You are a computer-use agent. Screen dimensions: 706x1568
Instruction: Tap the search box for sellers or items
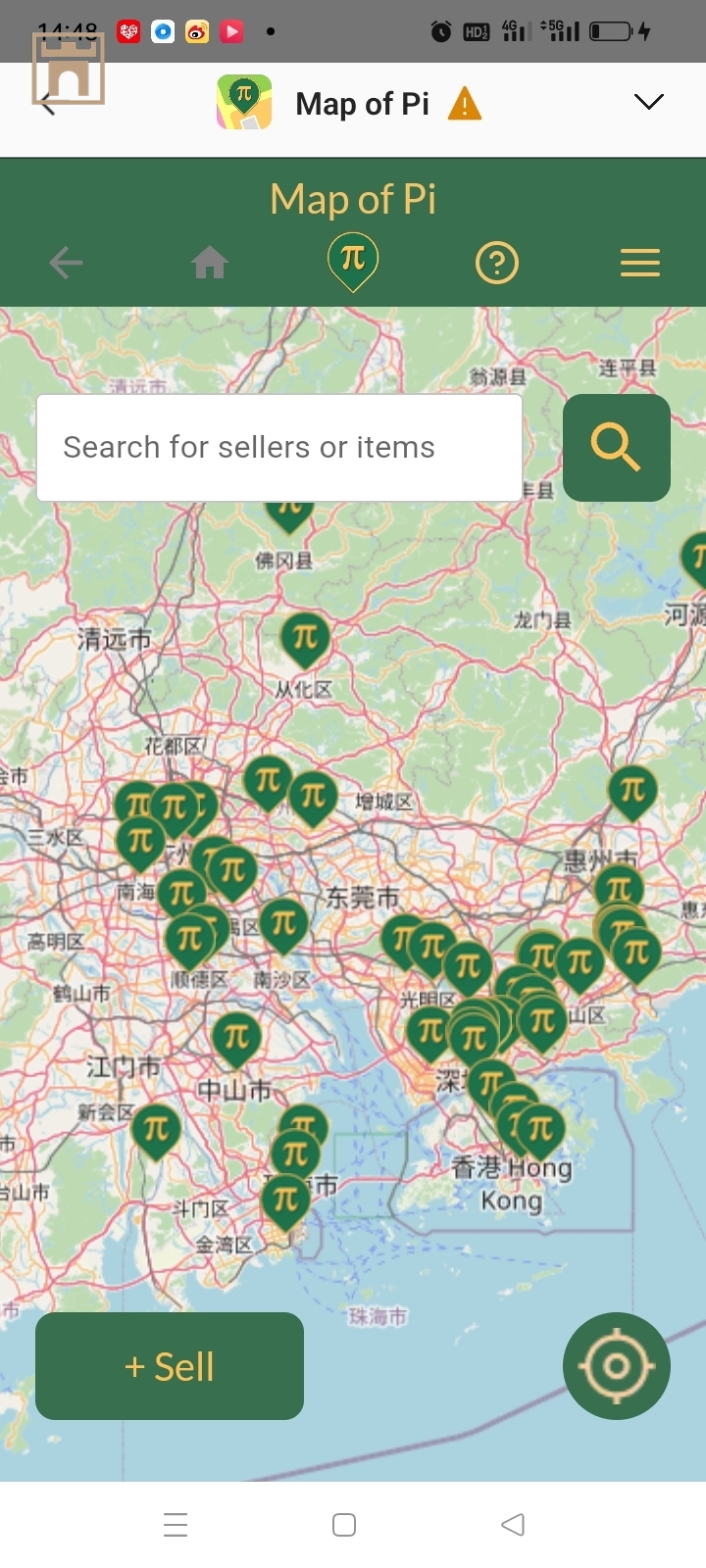[279, 448]
